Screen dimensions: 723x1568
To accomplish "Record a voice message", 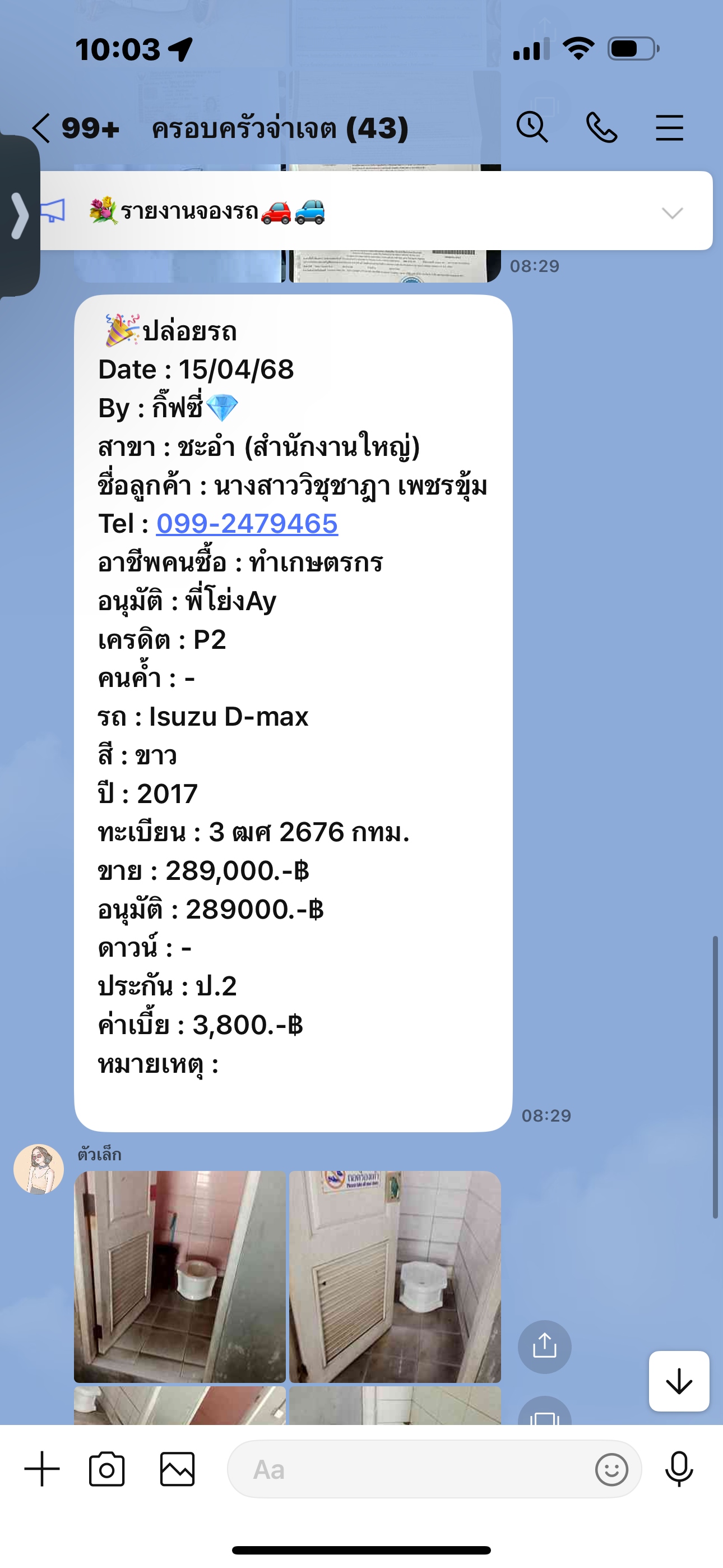I will pos(679,1469).
